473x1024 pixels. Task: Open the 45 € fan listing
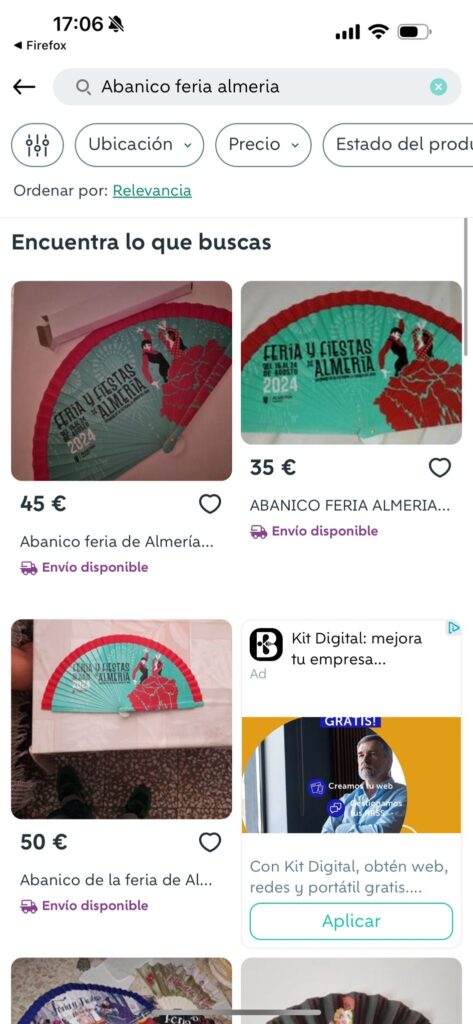coord(122,381)
